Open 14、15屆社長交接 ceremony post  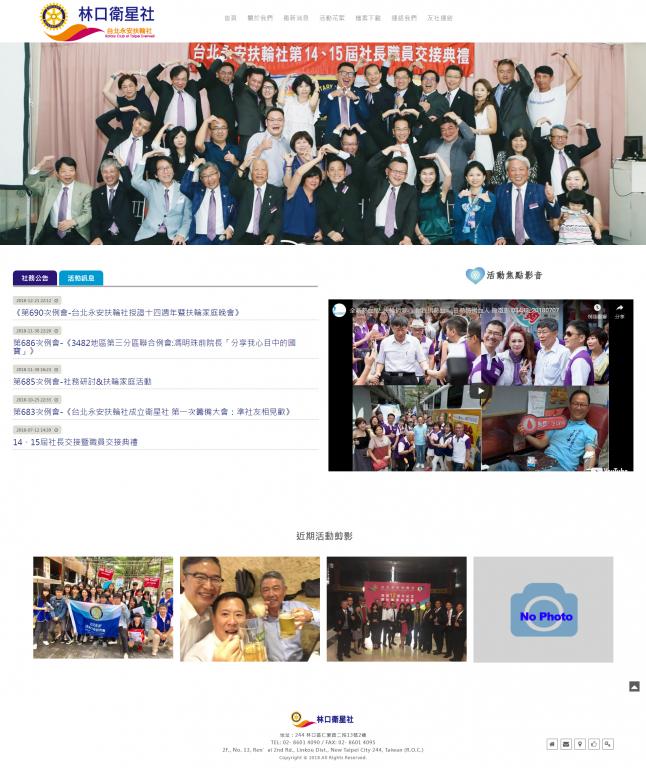(x=75, y=441)
